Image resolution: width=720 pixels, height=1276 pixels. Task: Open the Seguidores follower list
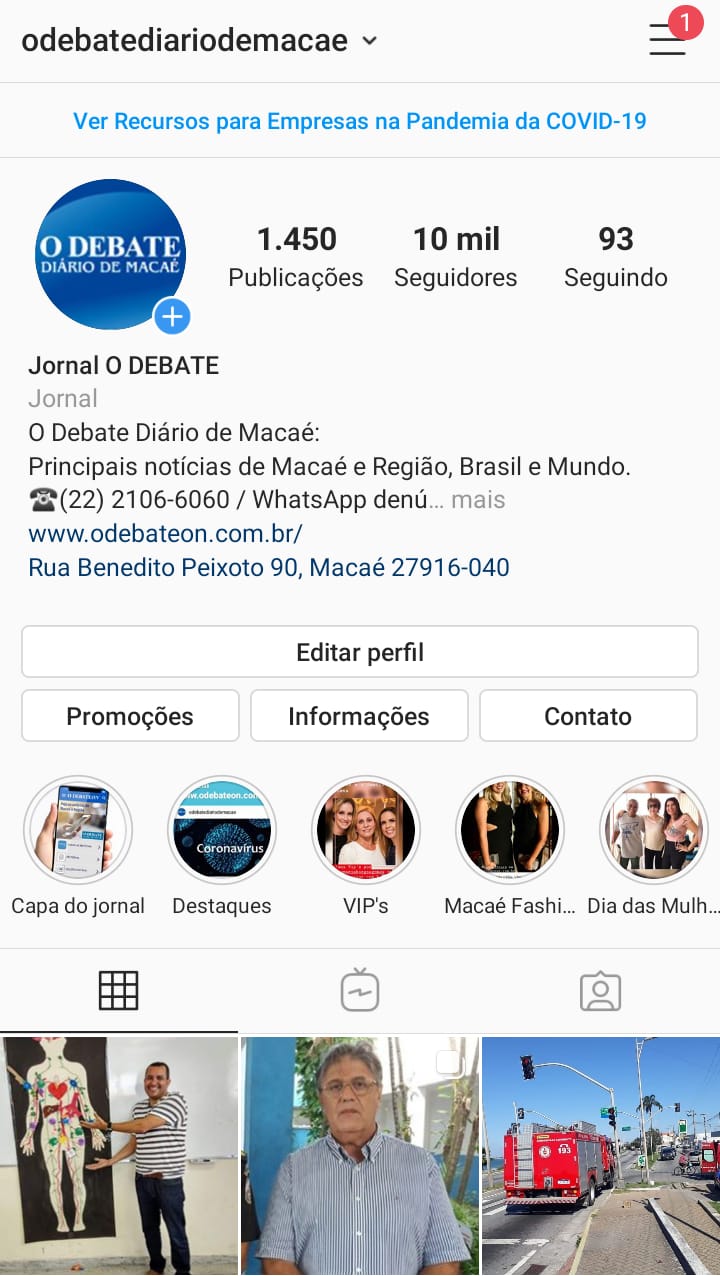pos(456,255)
